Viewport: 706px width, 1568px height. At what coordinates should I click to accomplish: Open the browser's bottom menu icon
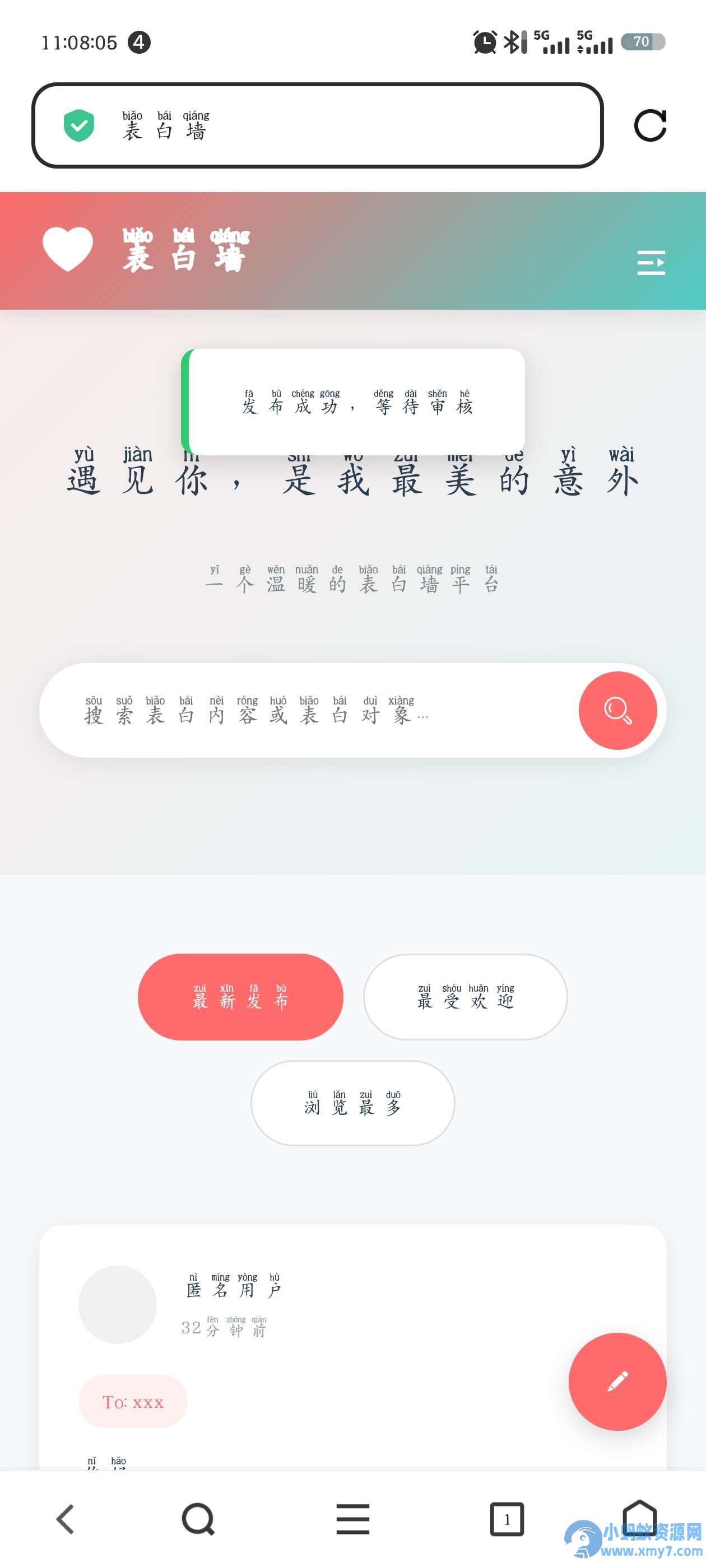(352, 1519)
